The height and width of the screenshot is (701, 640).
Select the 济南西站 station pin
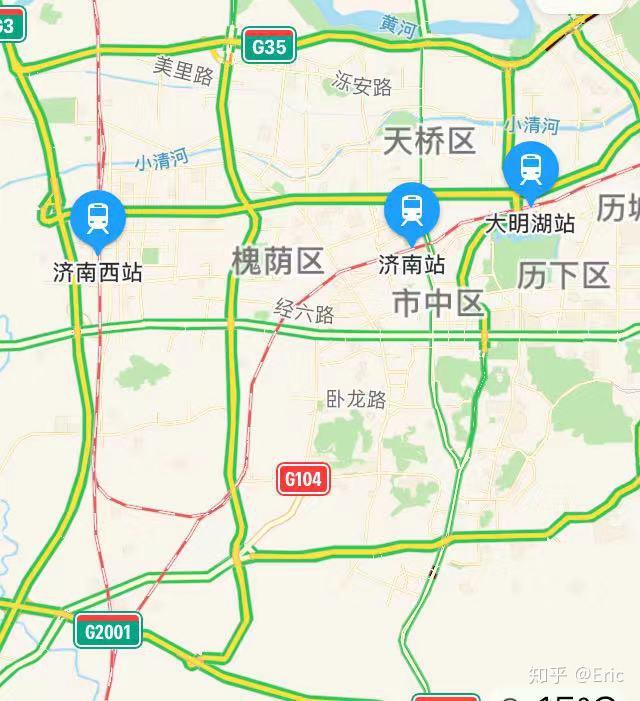click(98, 217)
